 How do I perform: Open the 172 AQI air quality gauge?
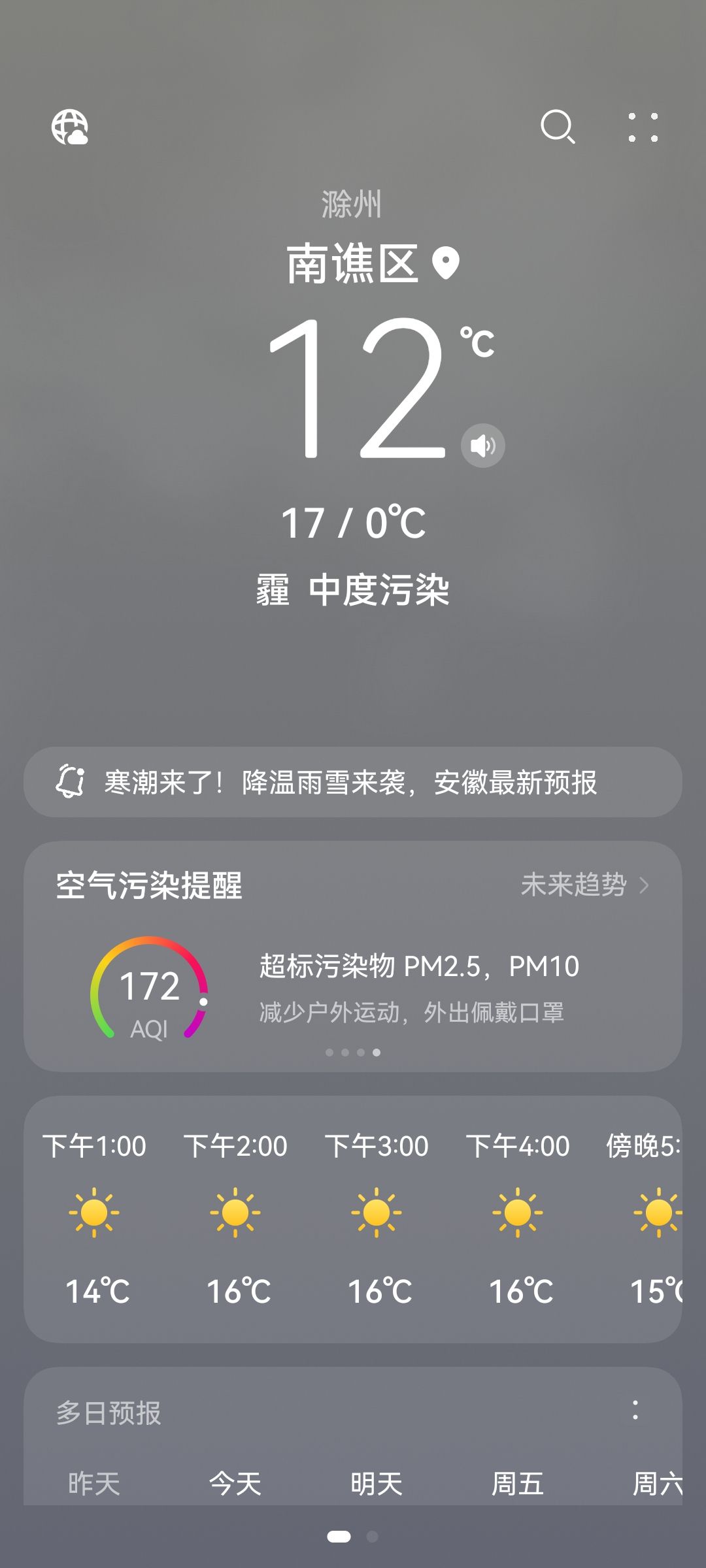149,988
